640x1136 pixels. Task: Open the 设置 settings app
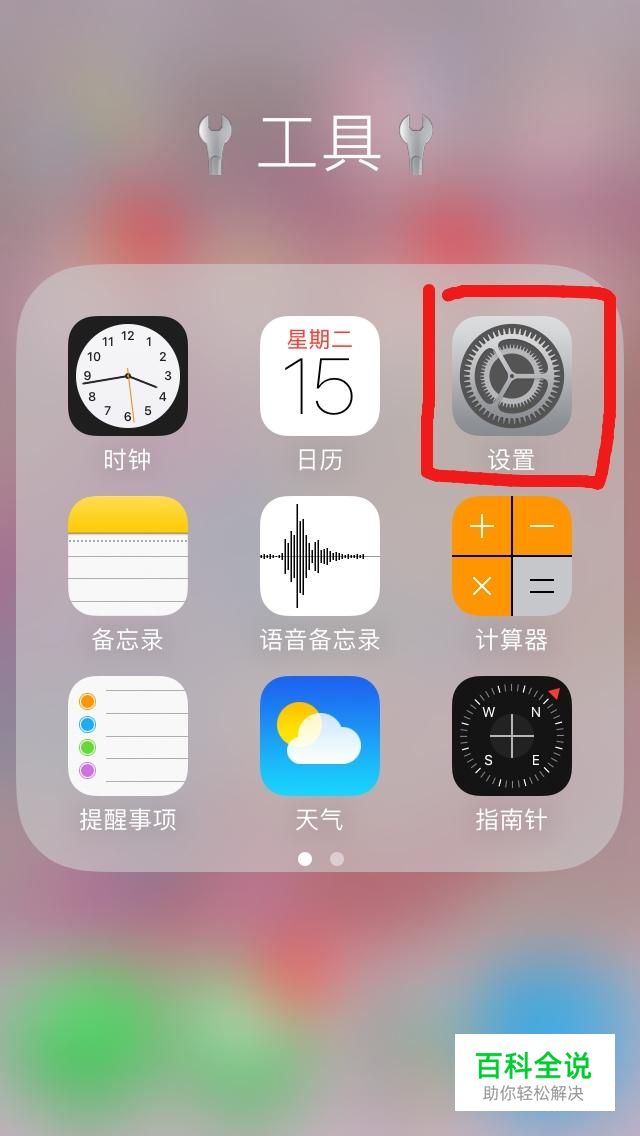(512, 376)
